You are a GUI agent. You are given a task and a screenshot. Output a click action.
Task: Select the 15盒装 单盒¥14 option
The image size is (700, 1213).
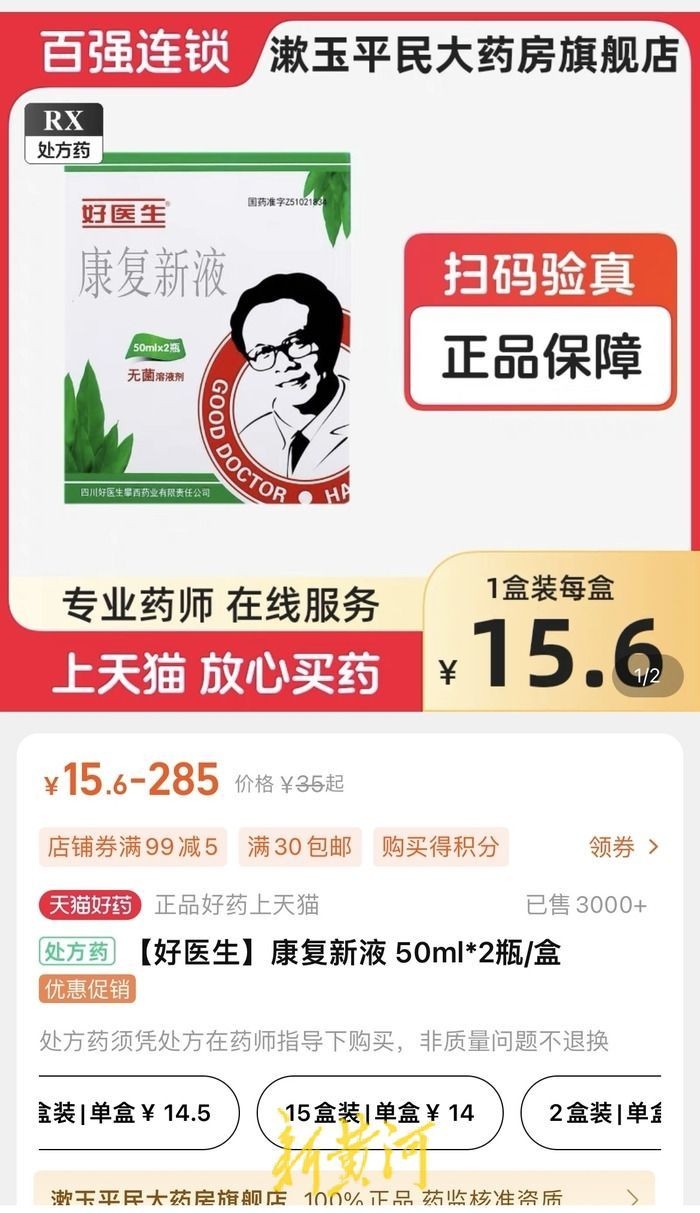(x=379, y=1112)
